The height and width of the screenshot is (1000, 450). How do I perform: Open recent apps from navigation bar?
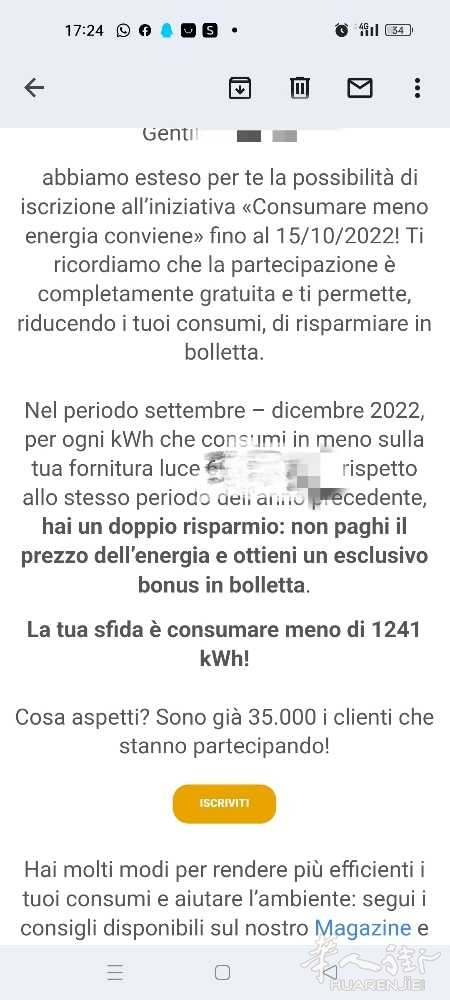coord(115,972)
